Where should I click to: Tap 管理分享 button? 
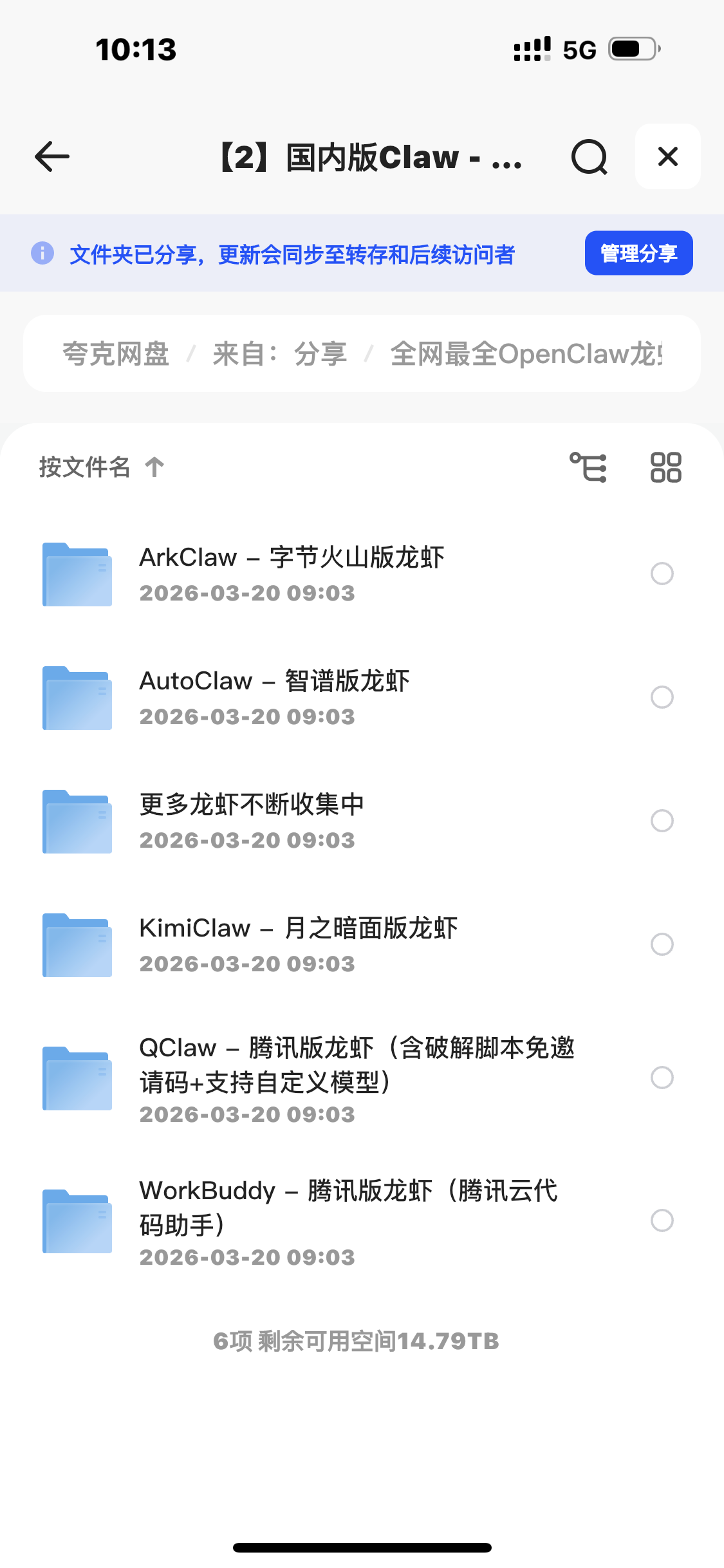click(x=638, y=253)
